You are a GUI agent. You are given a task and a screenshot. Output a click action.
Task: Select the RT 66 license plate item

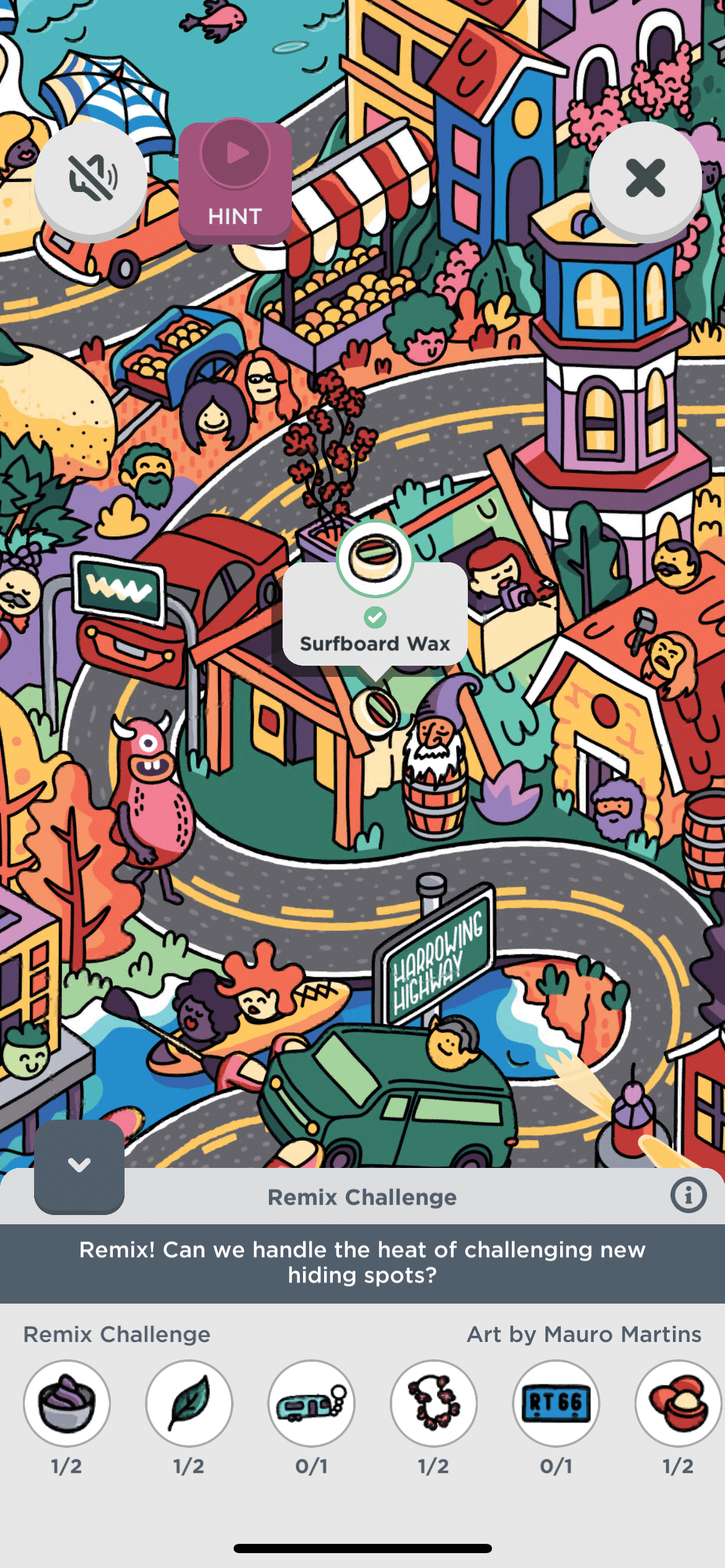(x=556, y=1403)
